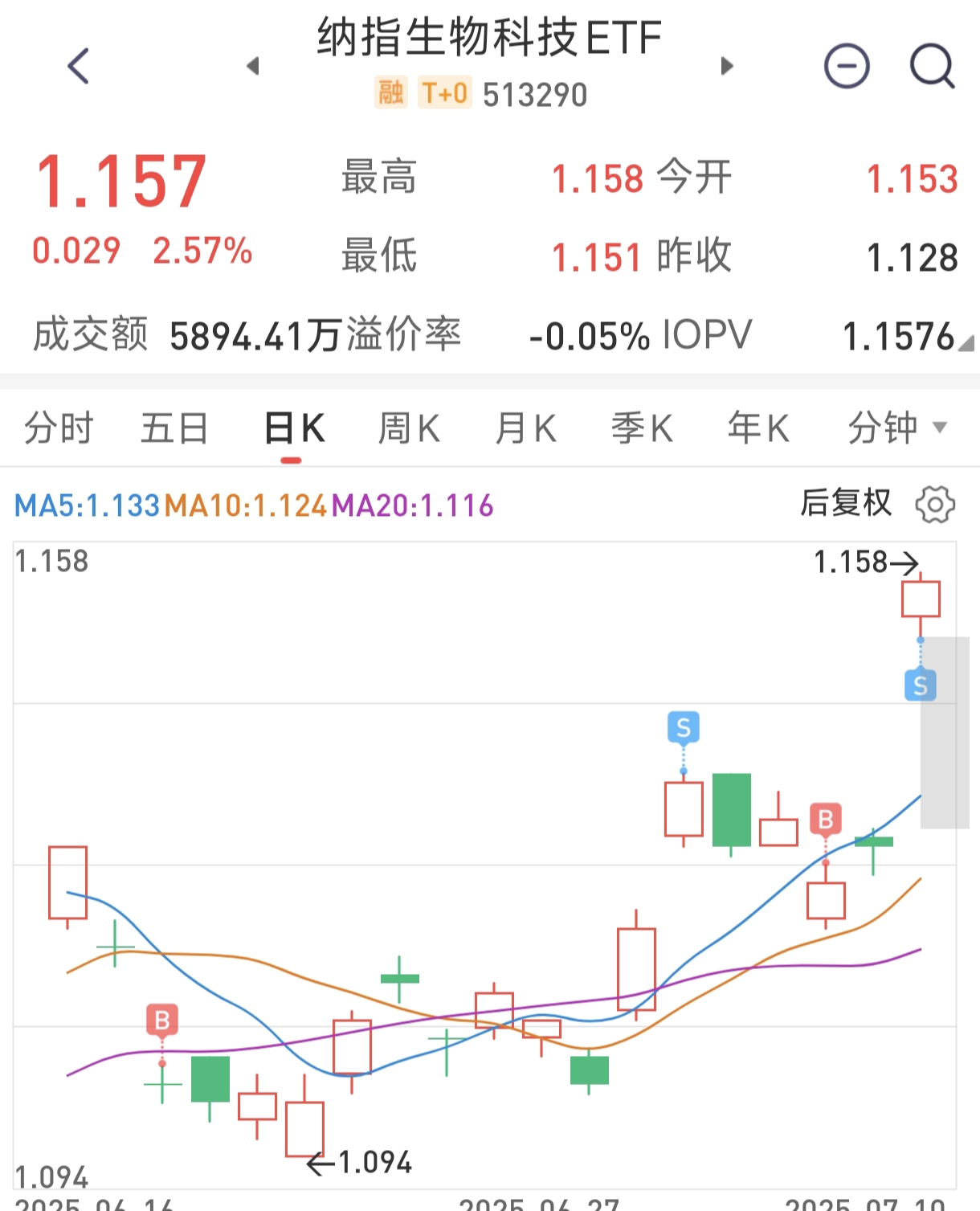Open the 周K weekly chart tab
980x1211 pixels.
pyautogui.click(x=408, y=428)
